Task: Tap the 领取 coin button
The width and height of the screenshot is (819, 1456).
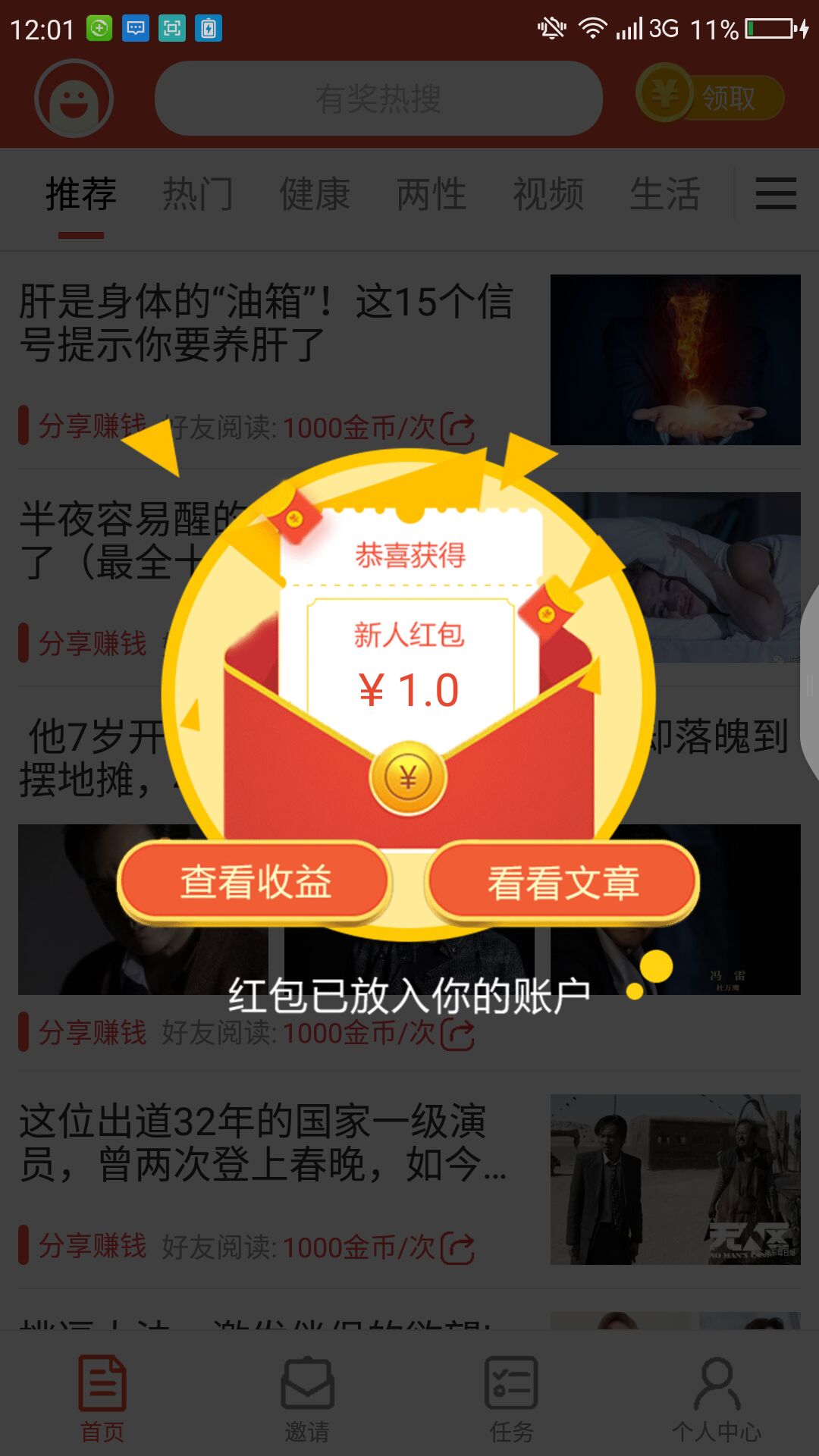Action: [x=710, y=96]
